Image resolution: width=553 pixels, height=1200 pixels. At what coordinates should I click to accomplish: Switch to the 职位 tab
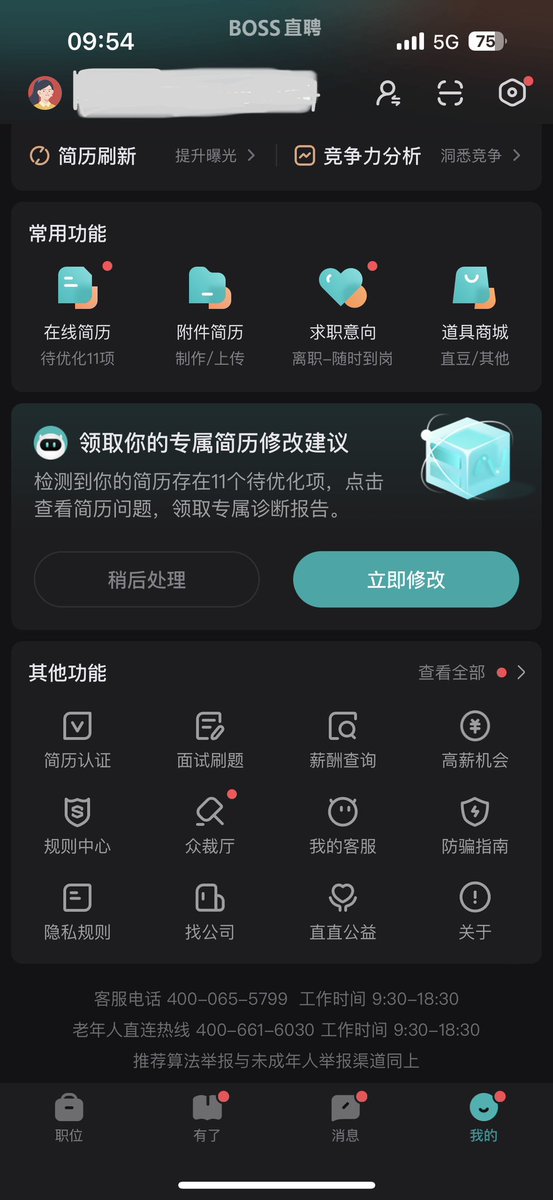click(x=69, y=1118)
